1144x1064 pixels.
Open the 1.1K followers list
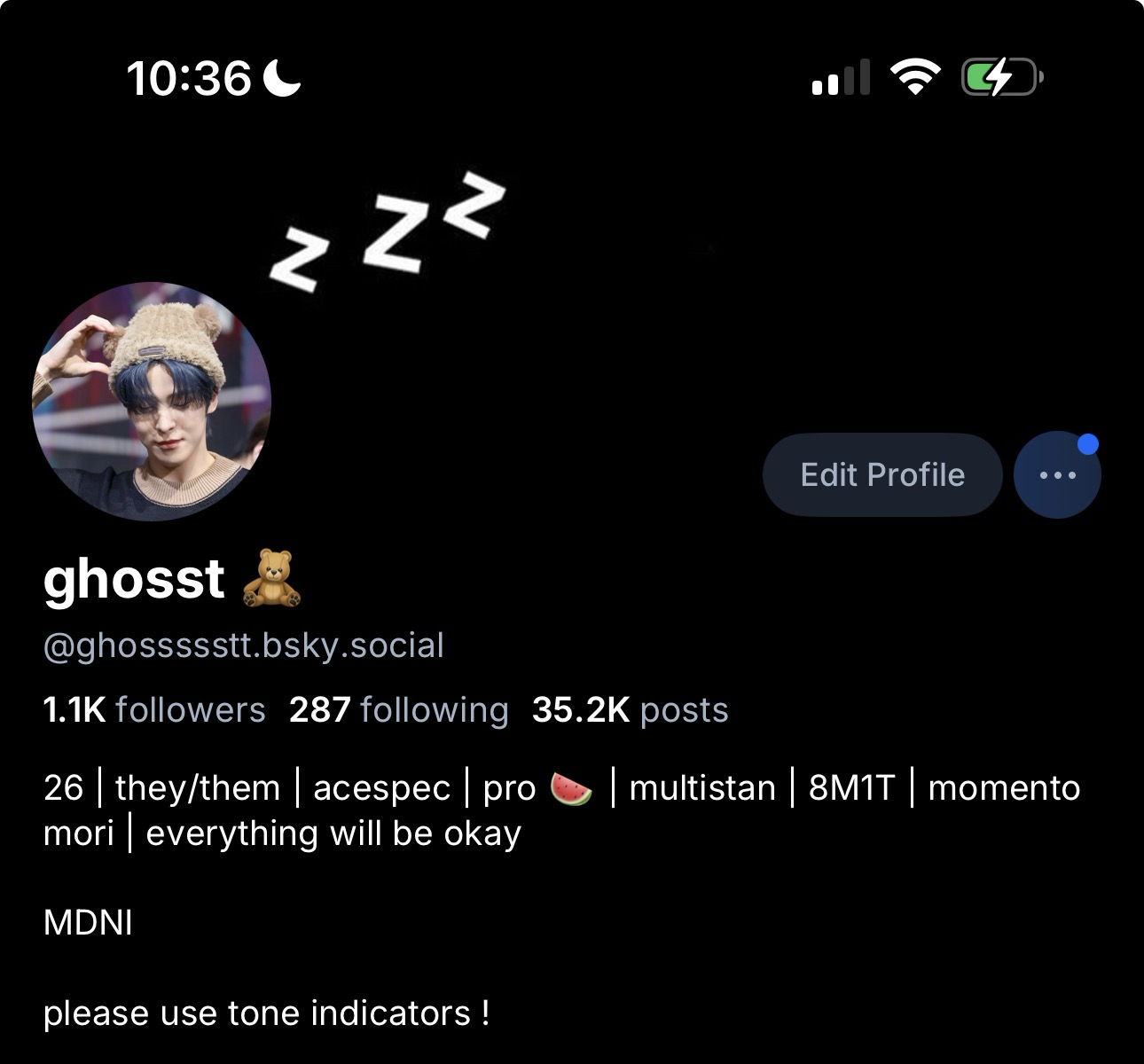click(154, 710)
